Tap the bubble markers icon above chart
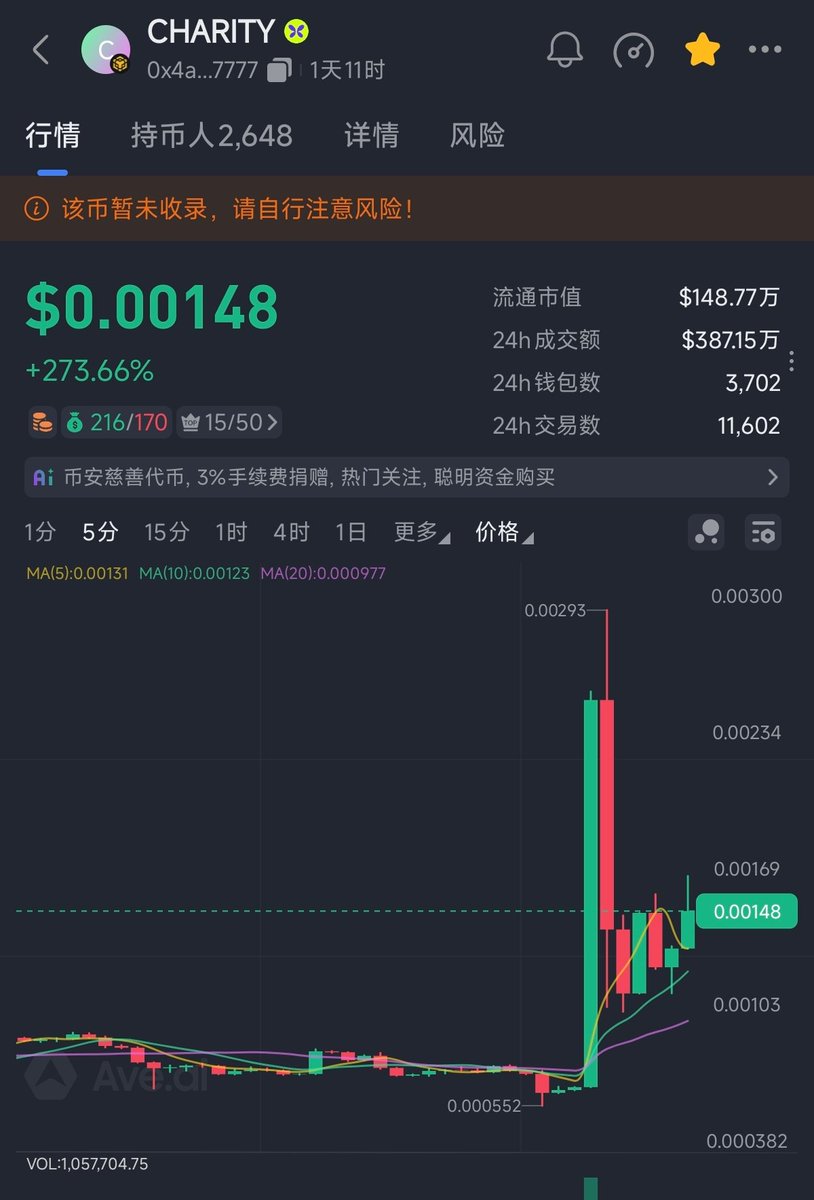 [x=707, y=532]
